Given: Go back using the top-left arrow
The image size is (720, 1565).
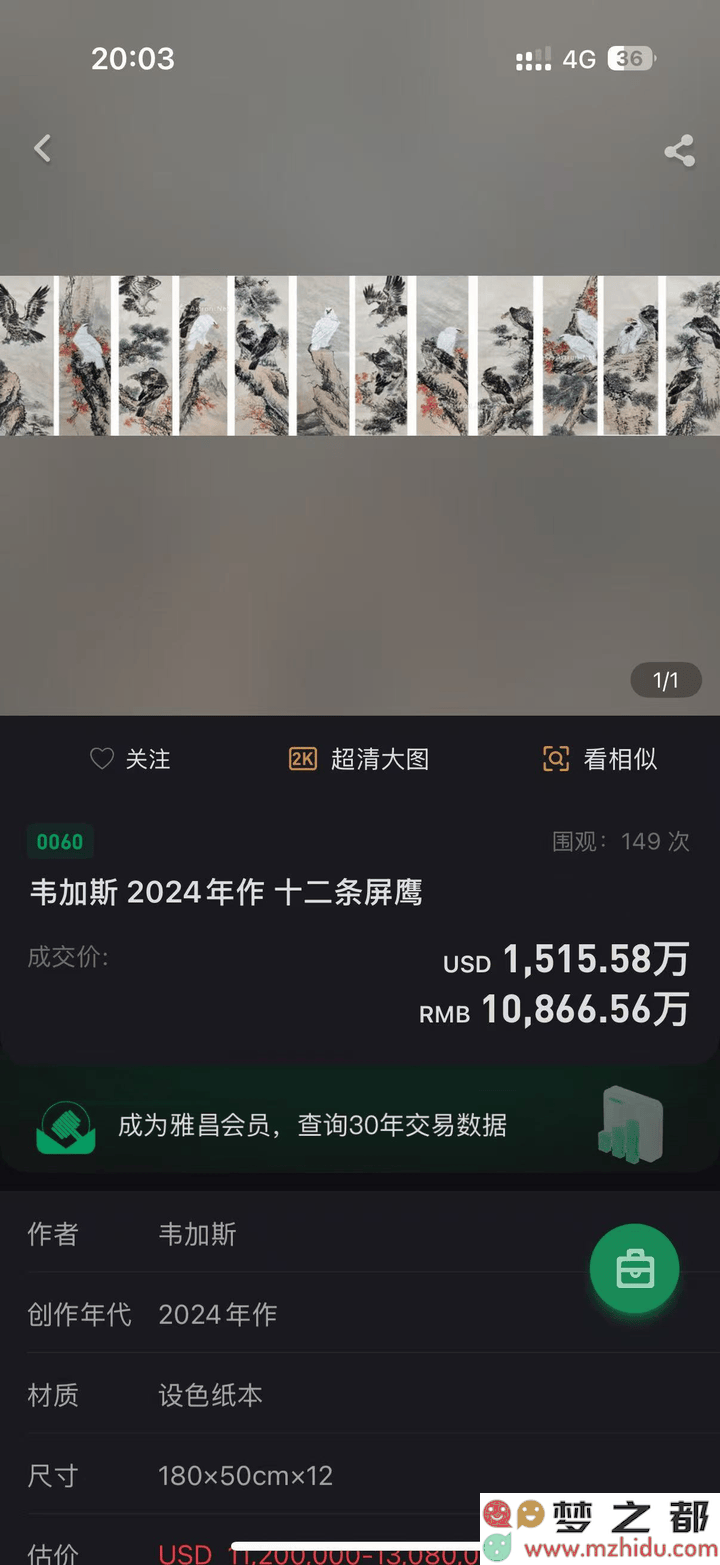Looking at the screenshot, I should point(42,149).
